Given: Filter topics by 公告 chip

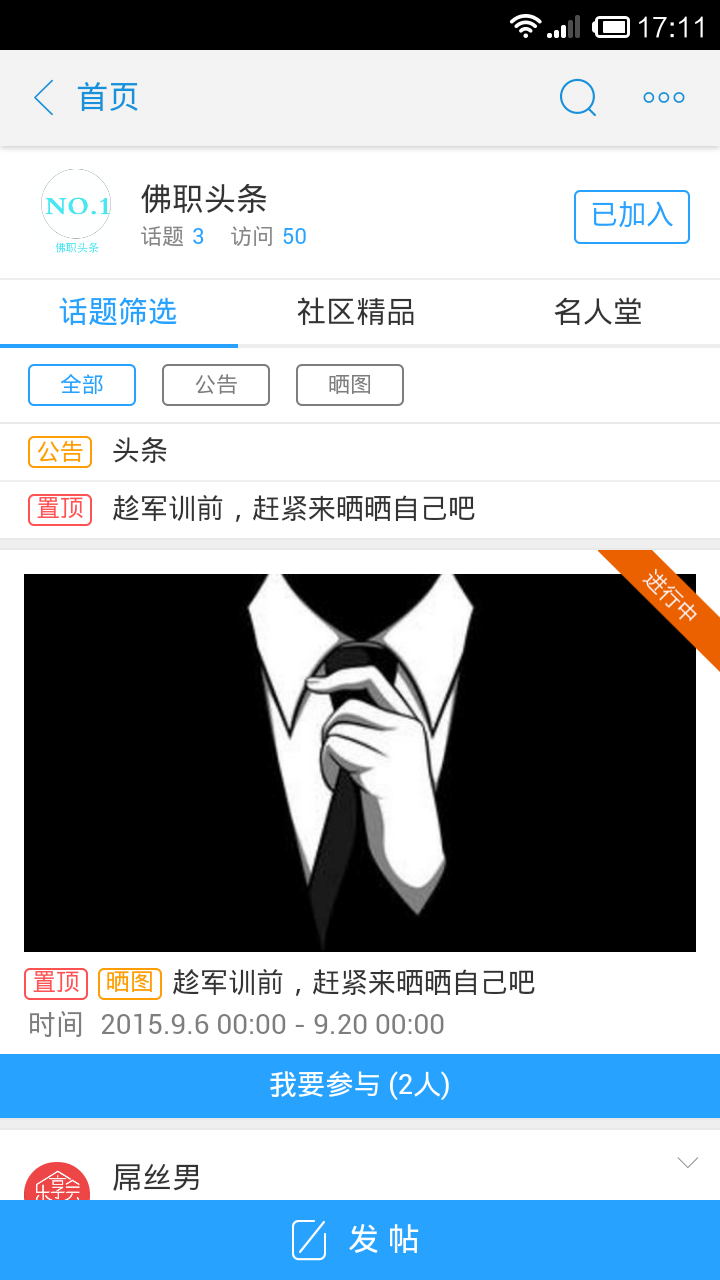Looking at the screenshot, I should tap(216, 385).
